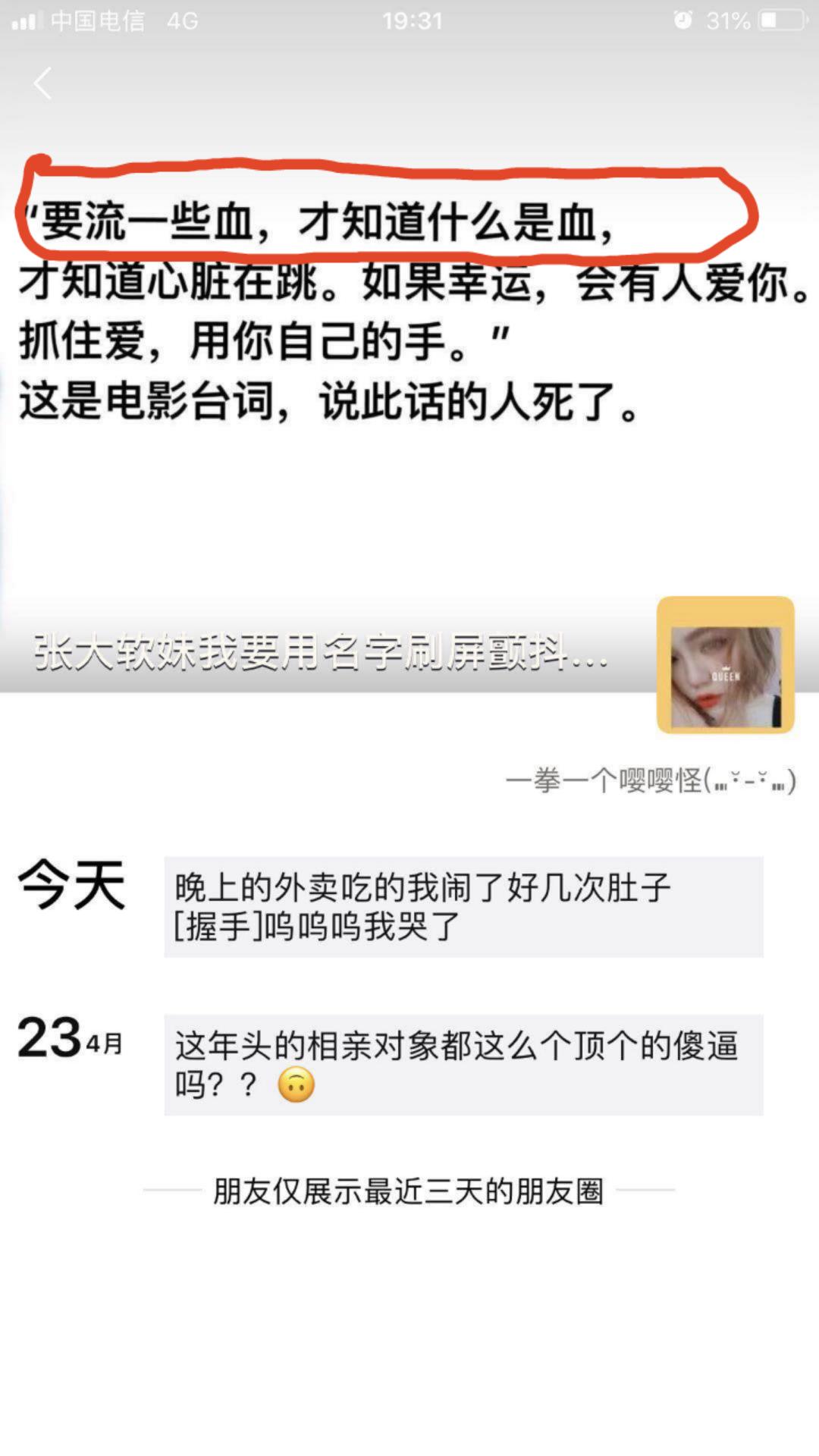Open the 23 April post about 相亲对象

pos(463,1064)
